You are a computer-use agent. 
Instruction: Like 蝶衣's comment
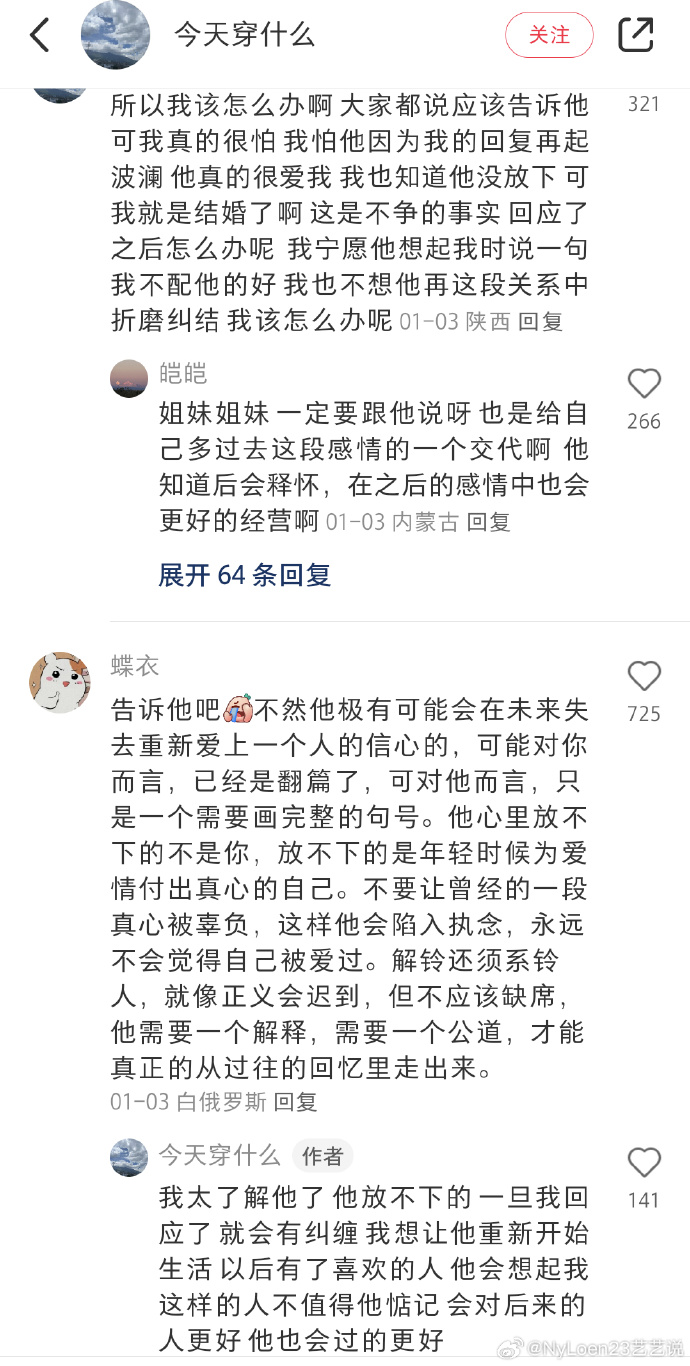(644, 677)
